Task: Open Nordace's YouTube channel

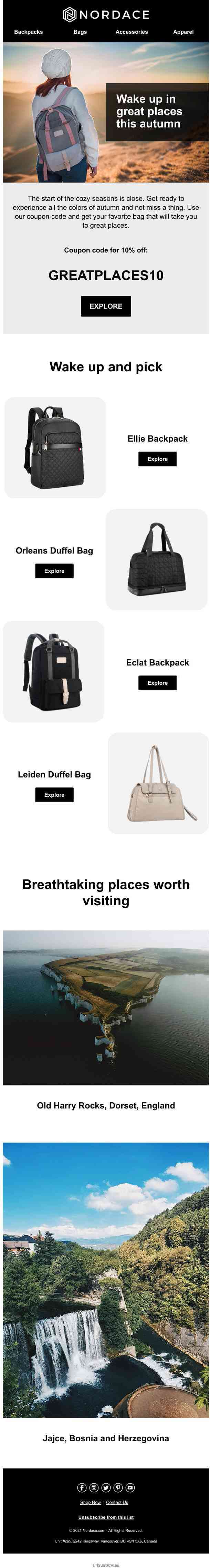Action: click(130, 1488)
